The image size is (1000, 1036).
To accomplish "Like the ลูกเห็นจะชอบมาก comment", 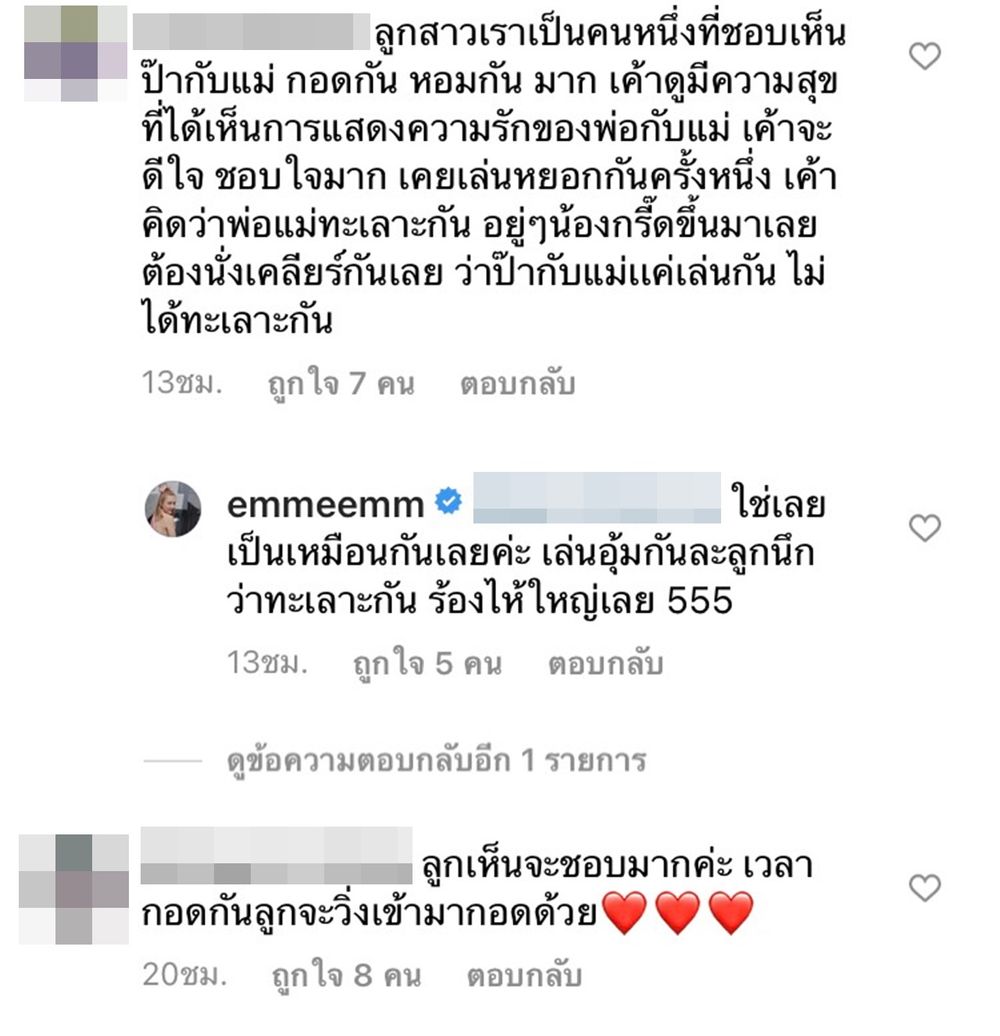I will pyautogui.click(x=925, y=887).
